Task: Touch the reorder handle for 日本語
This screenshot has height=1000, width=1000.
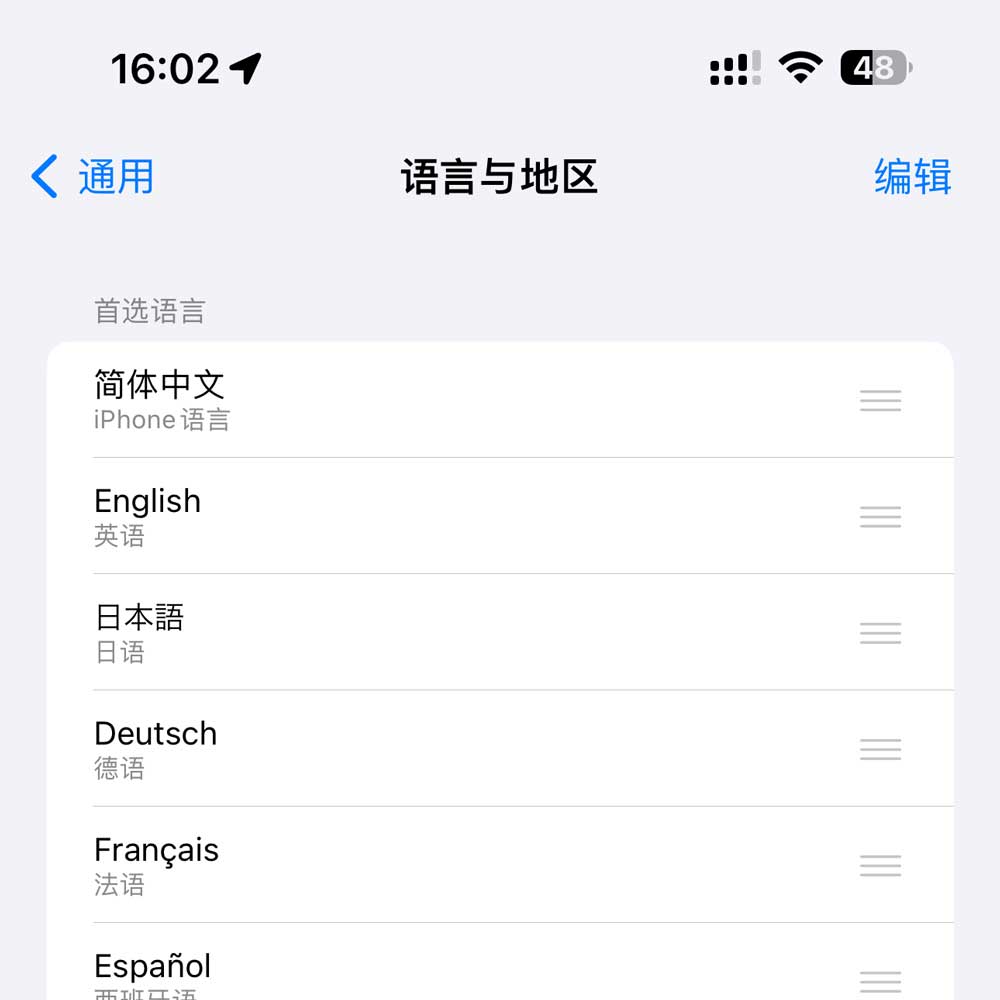Action: [880, 633]
